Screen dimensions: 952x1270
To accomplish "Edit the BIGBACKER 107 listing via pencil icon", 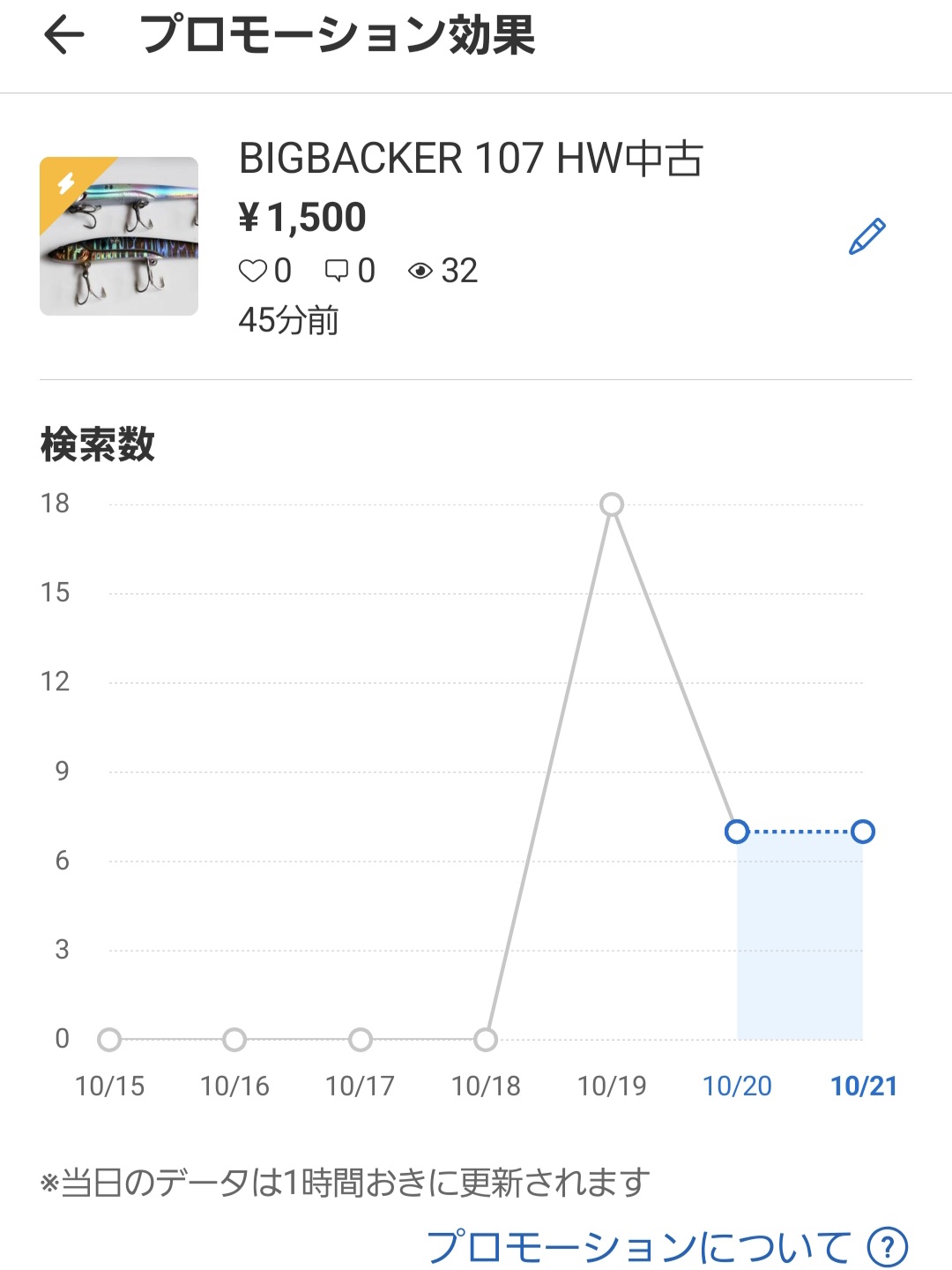I will [866, 236].
